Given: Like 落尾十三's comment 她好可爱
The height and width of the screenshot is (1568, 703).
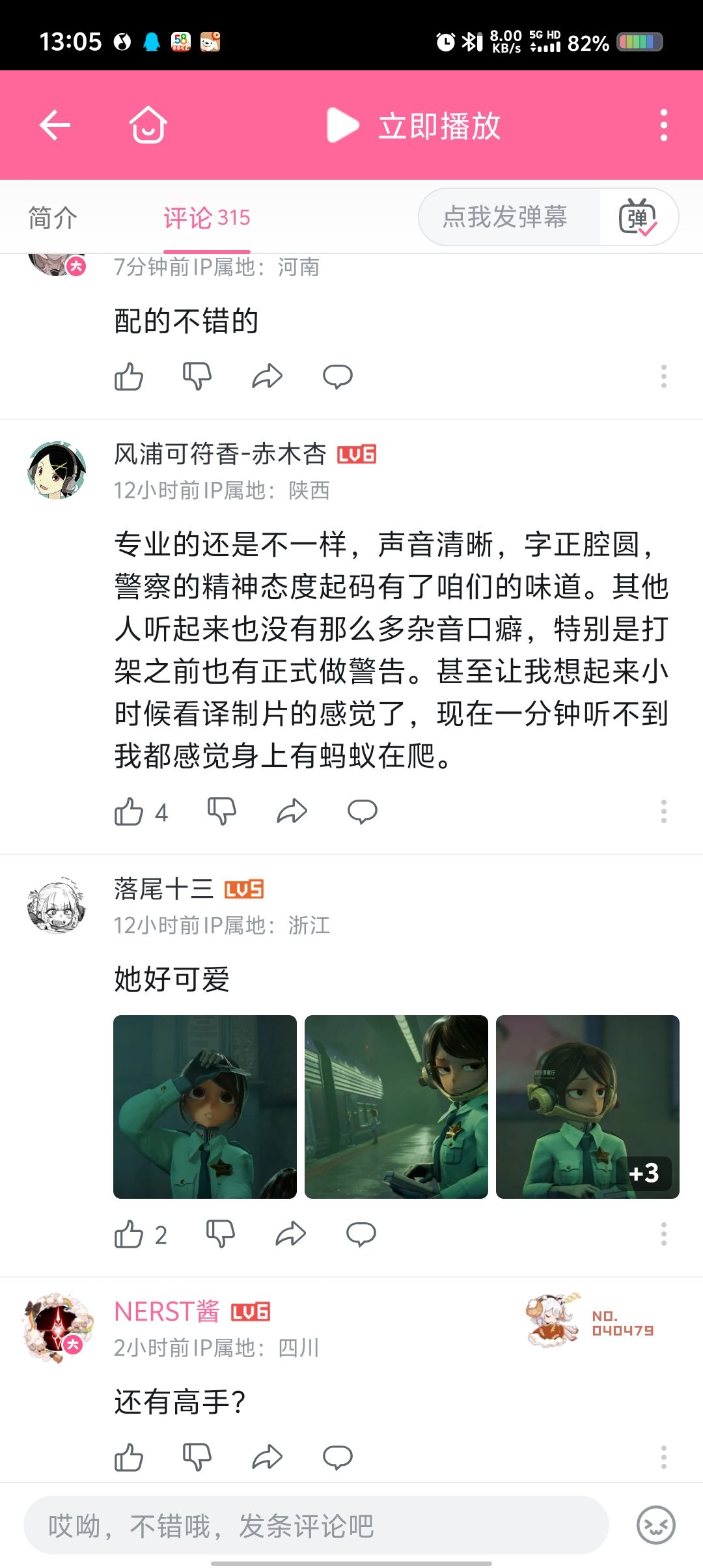Looking at the screenshot, I should 129,1234.
